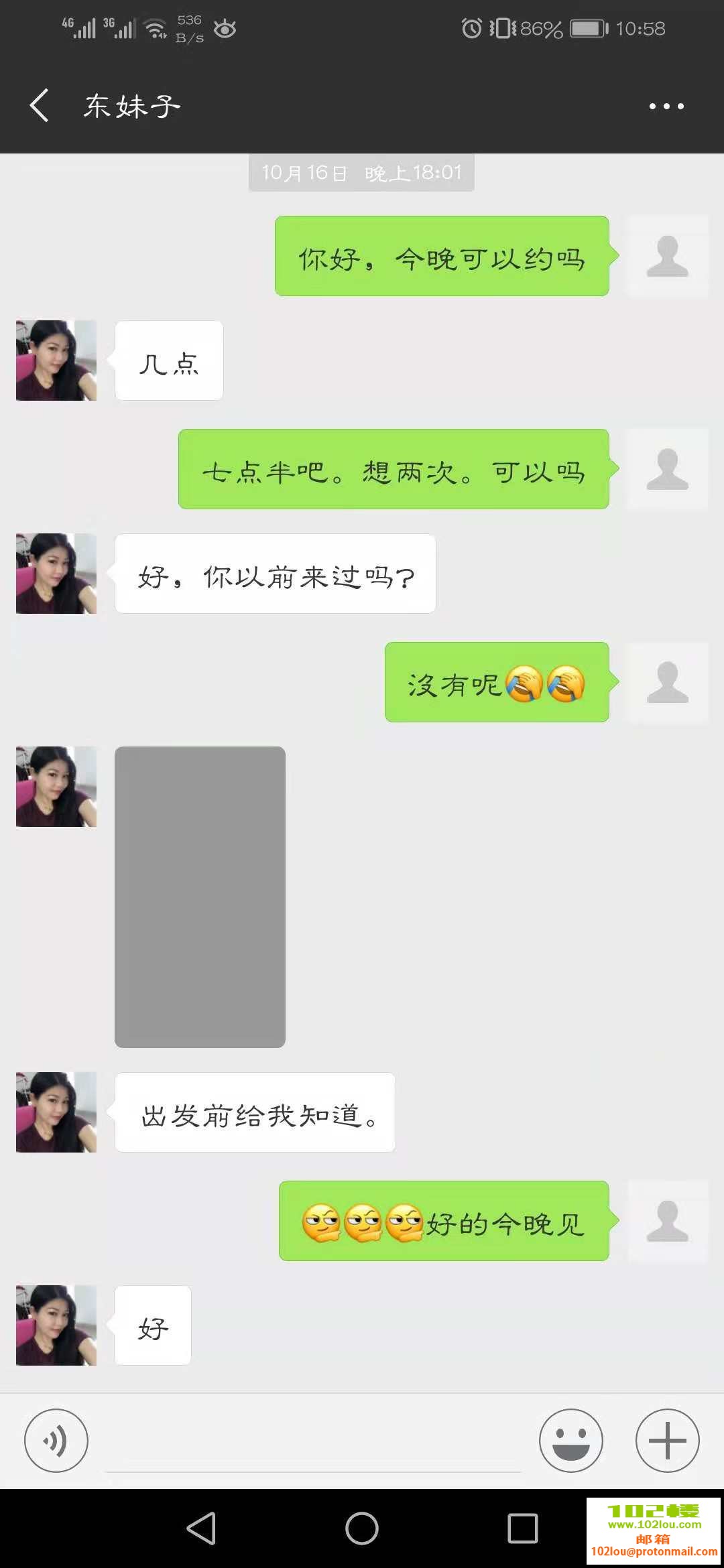Tap the battery percentage indicator
This screenshot has width=724, height=1568.
(540, 28)
